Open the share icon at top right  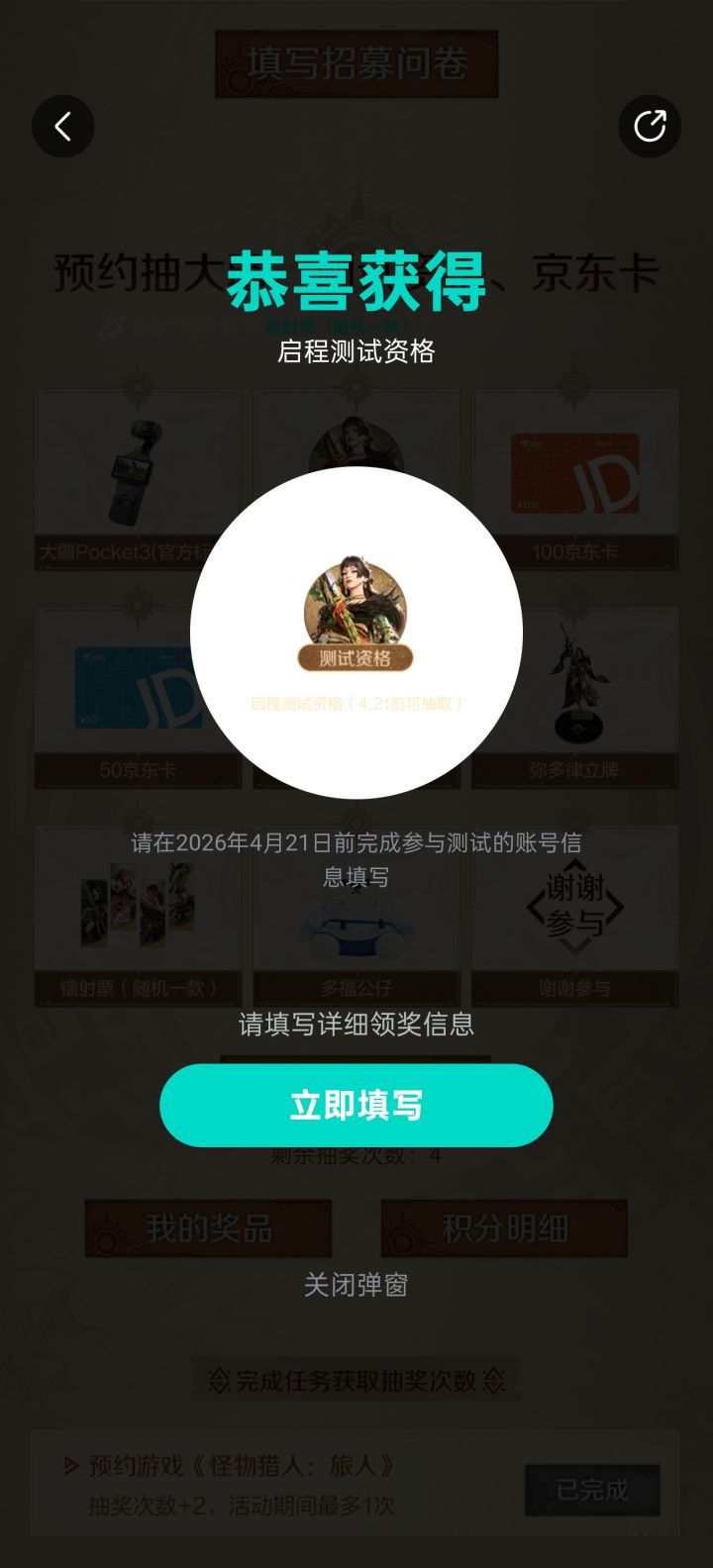tap(650, 126)
